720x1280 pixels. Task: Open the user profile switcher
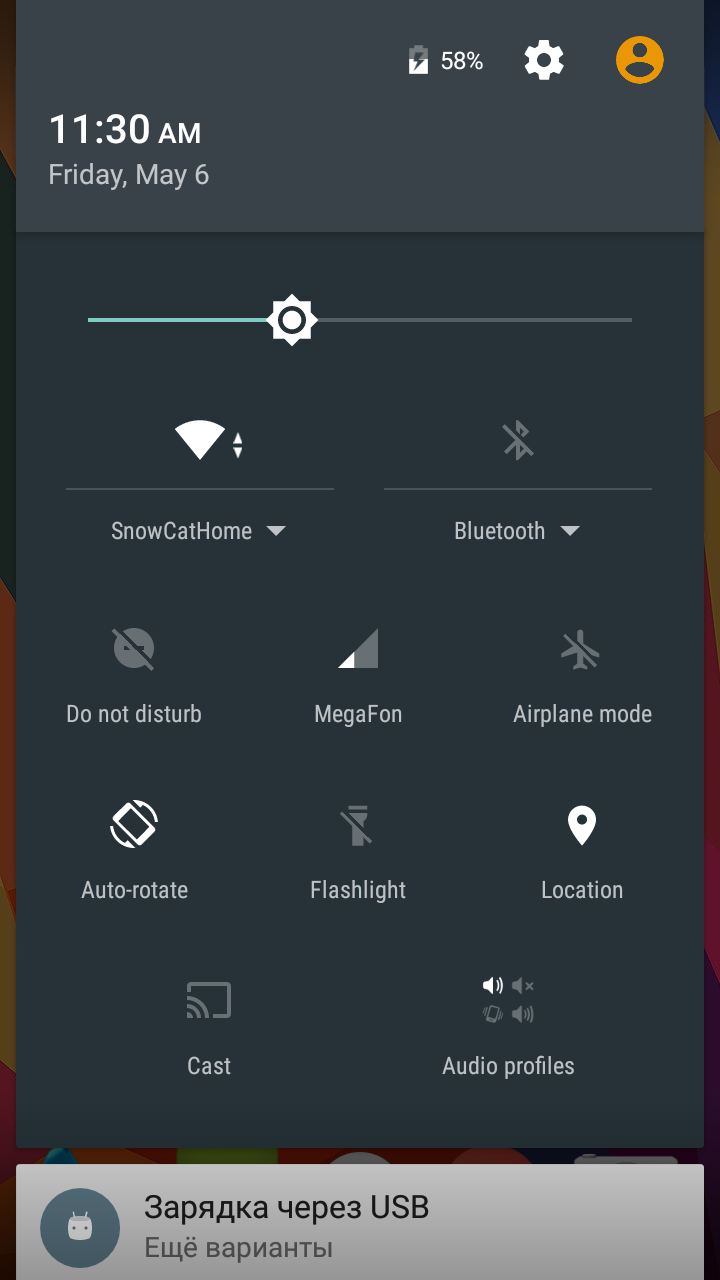point(640,61)
